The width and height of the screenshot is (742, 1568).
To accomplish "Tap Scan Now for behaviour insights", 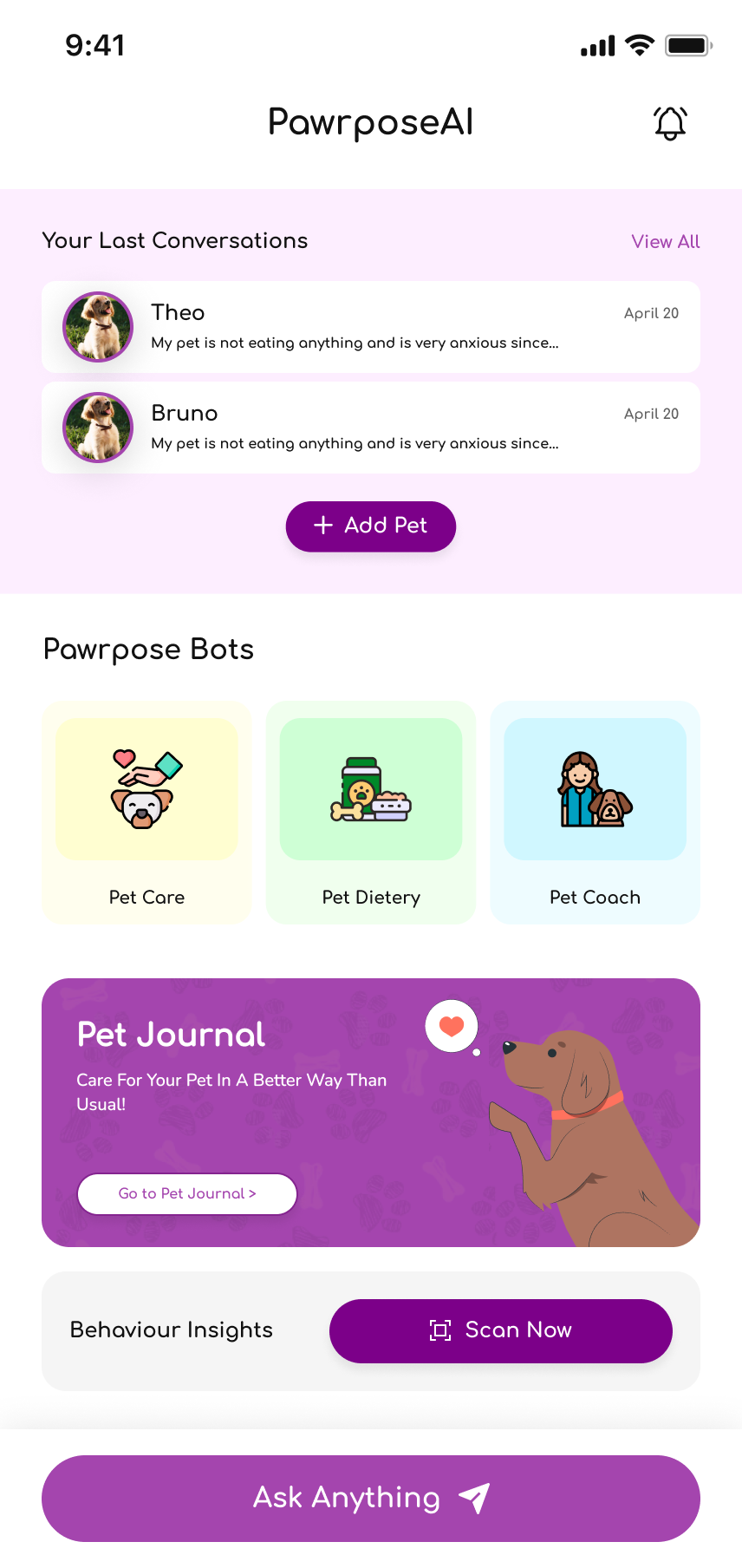I will pyautogui.click(x=500, y=1330).
